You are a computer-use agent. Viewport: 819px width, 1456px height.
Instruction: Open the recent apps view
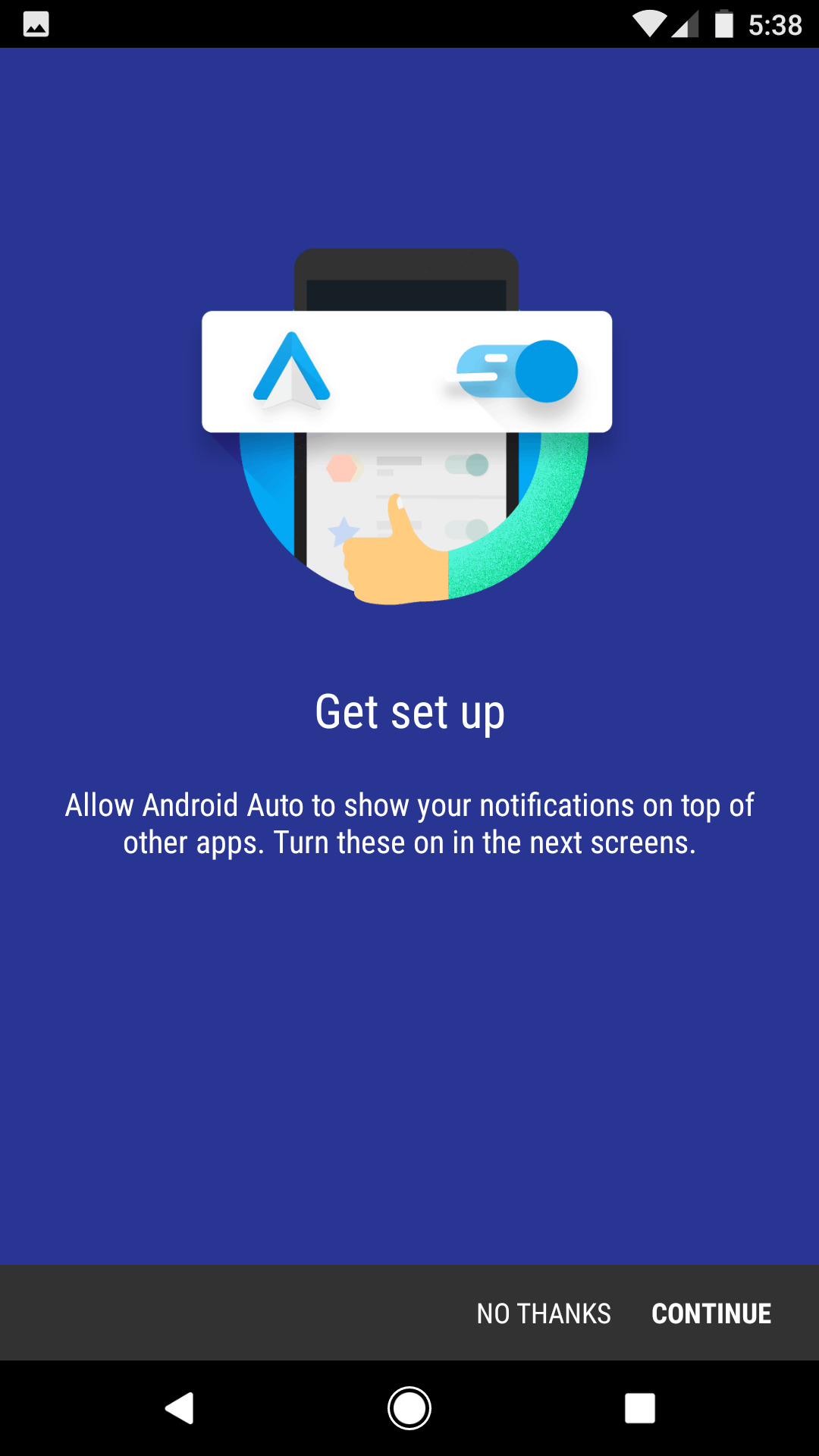tap(639, 1408)
